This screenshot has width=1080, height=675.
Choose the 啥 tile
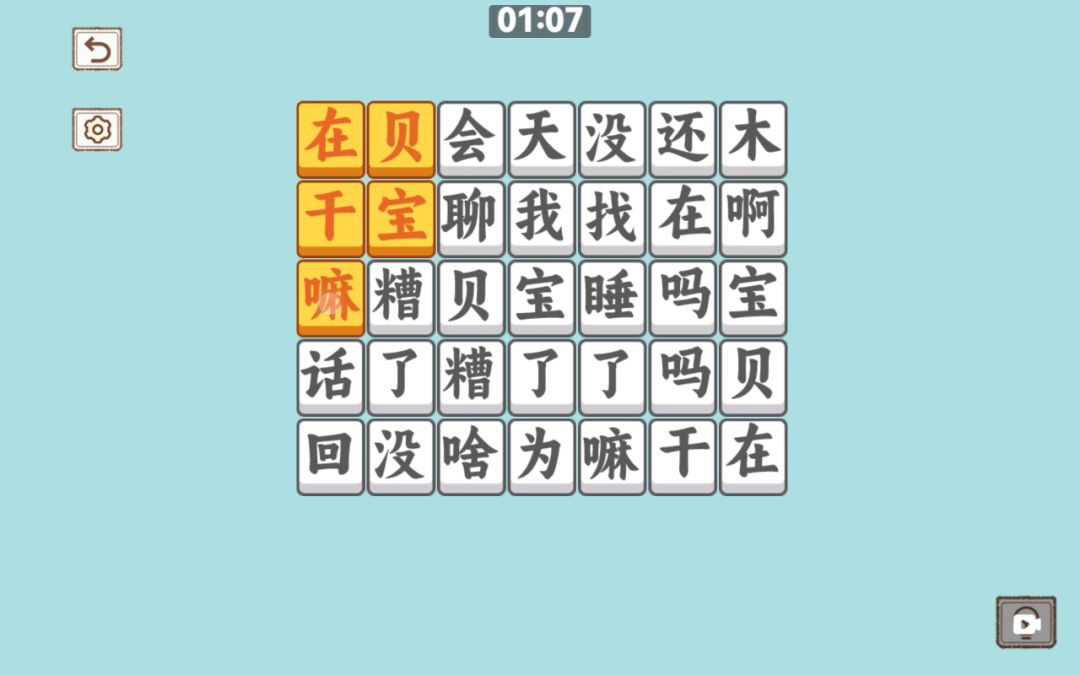click(x=471, y=456)
